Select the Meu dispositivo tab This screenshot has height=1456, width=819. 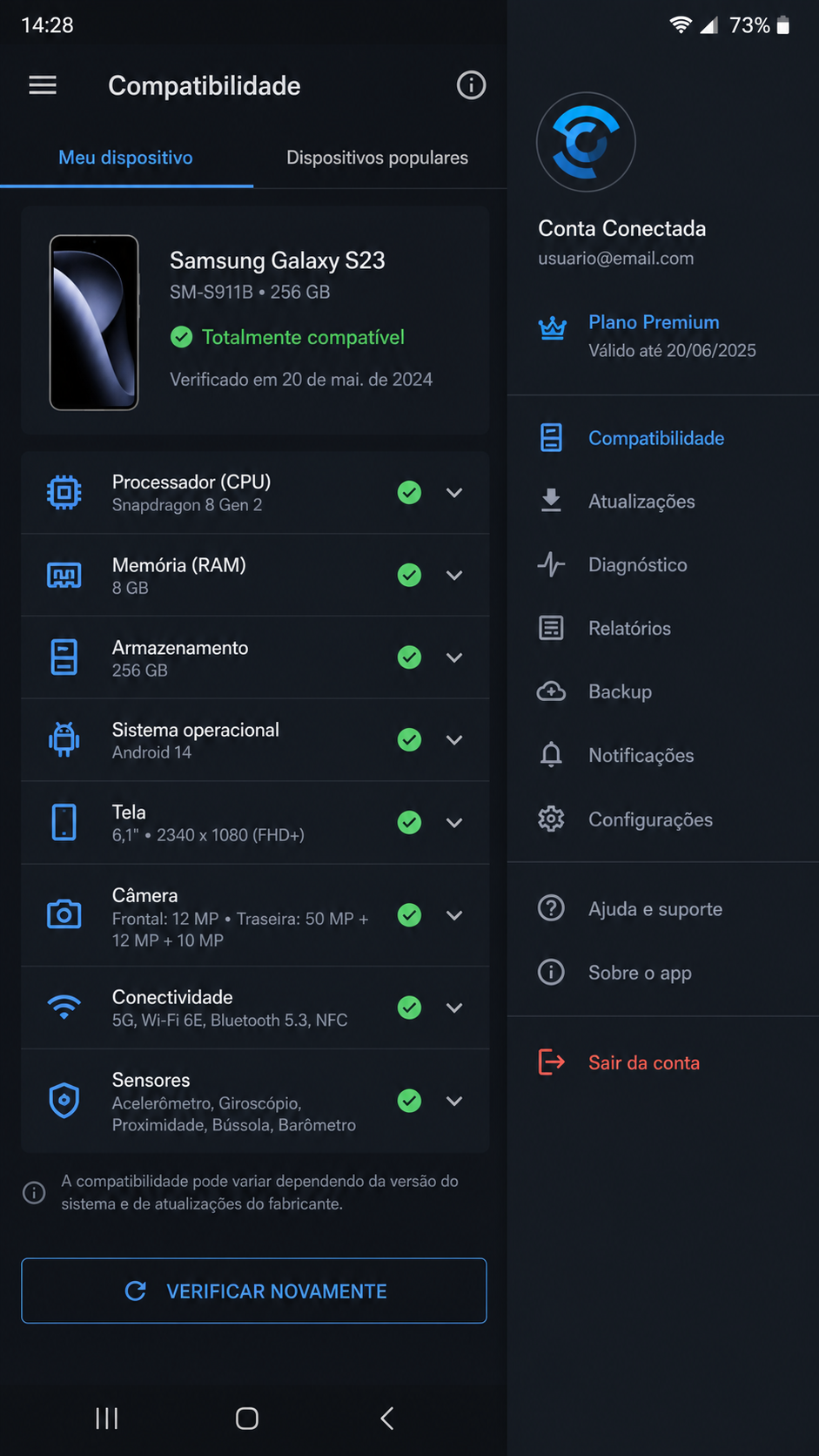pyautogui.click(x=126, y=158)
